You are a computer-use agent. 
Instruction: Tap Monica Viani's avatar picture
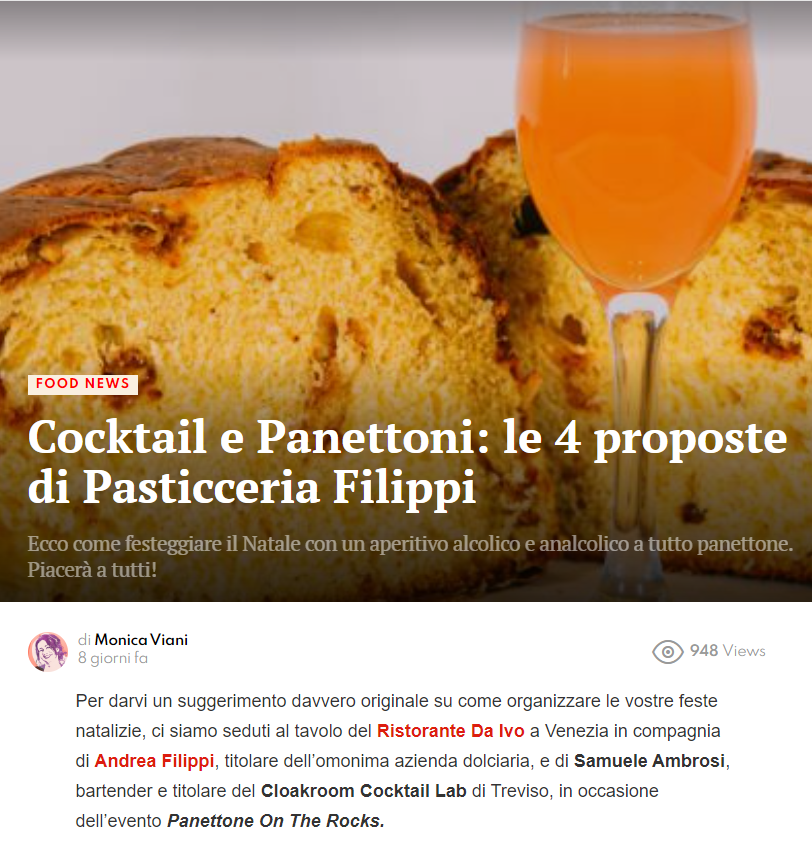tap(47, 651)
